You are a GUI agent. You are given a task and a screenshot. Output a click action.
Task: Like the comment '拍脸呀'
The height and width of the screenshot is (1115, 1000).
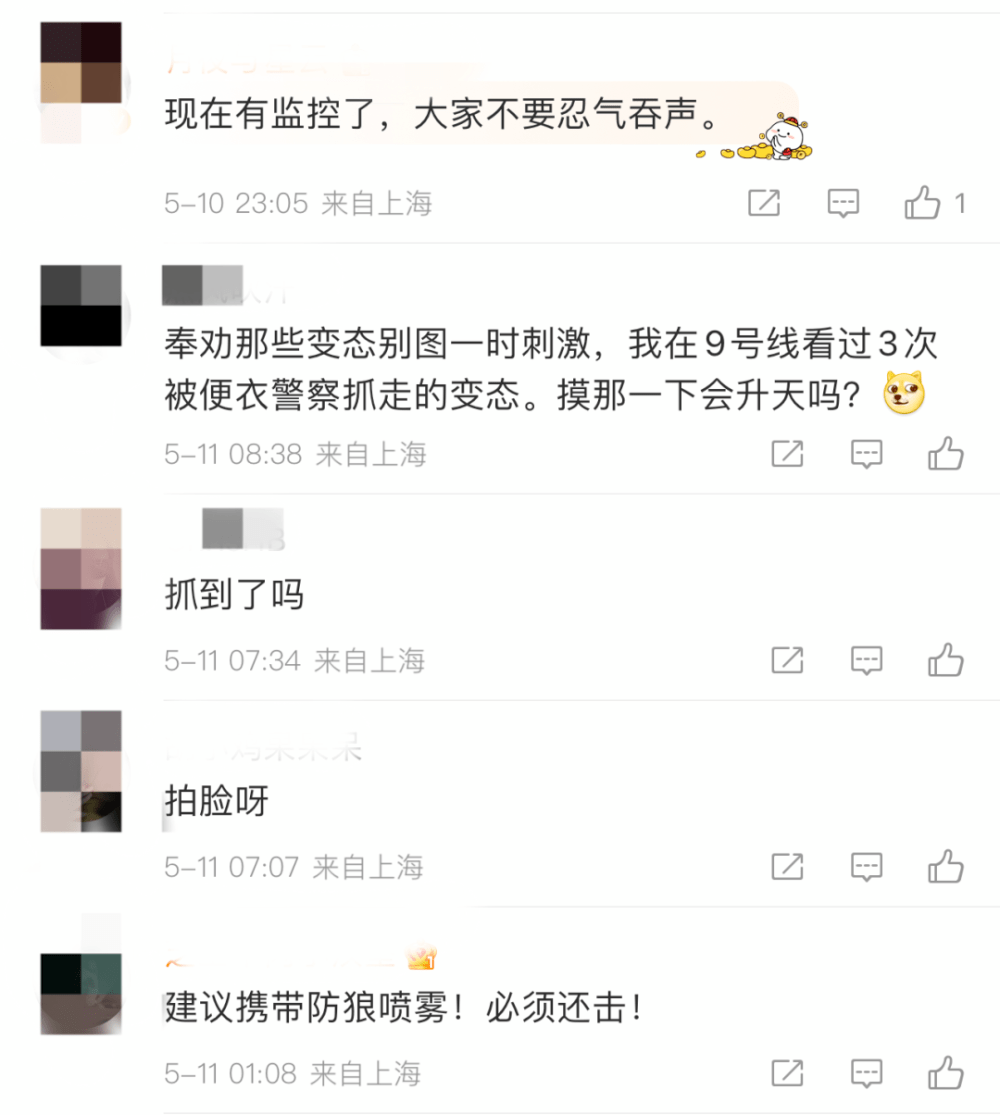click(945, 867)
